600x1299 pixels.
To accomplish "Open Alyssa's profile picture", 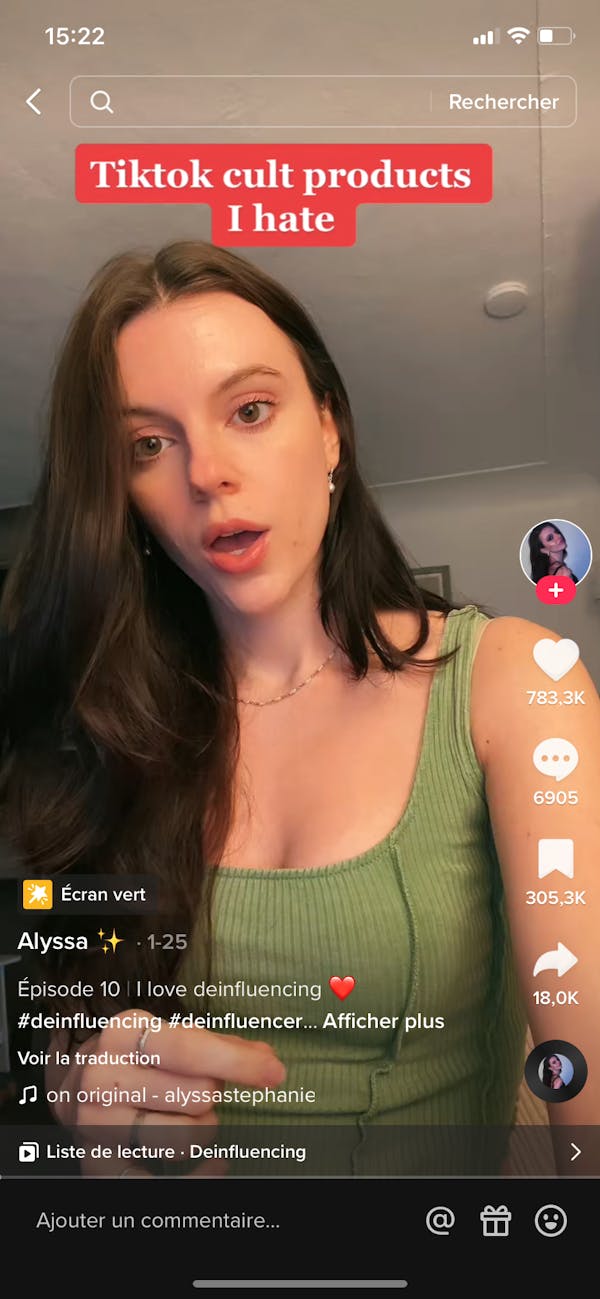I will click(x=555, y=551).
